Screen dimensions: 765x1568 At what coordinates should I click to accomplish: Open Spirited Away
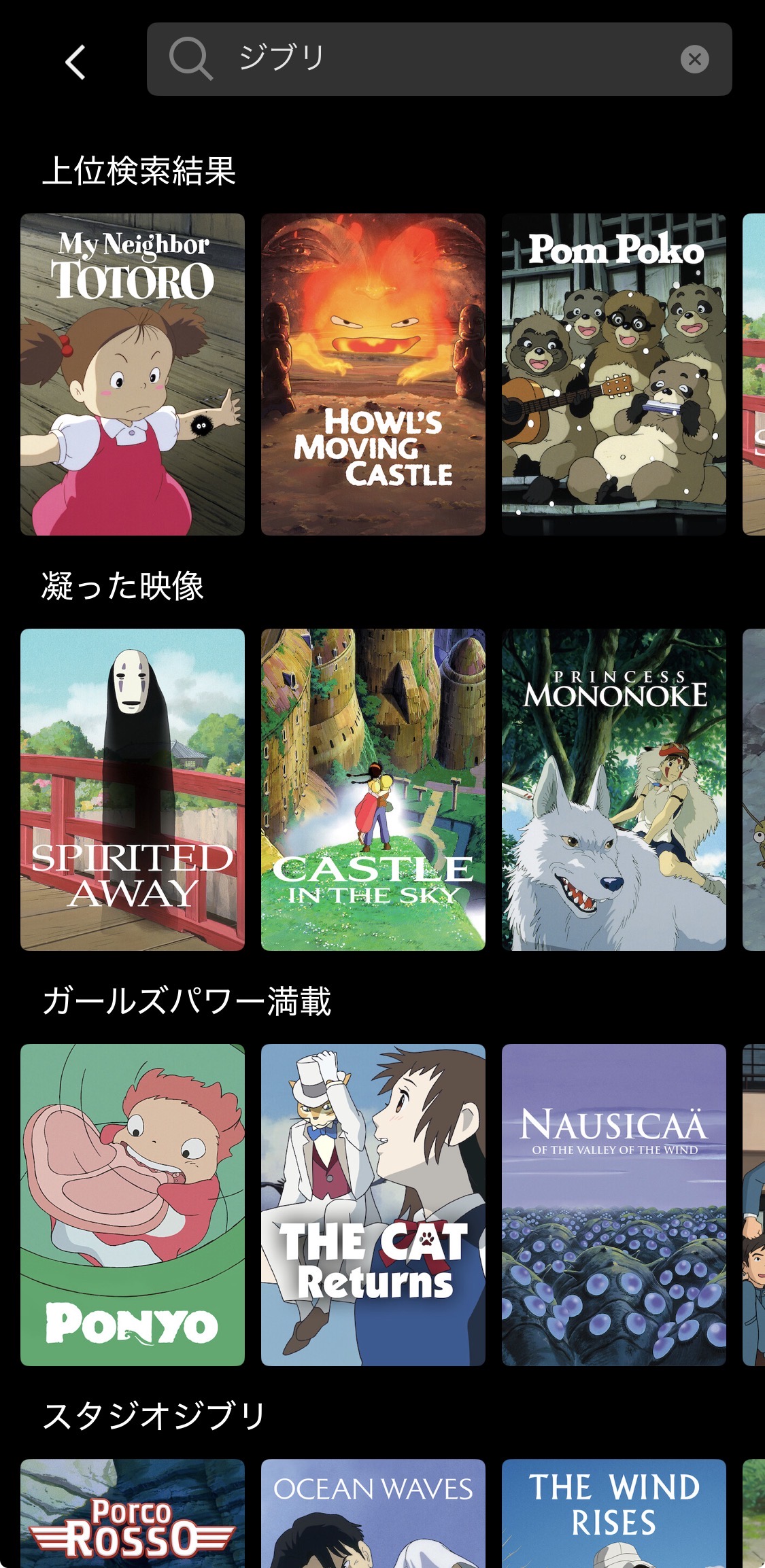(133, 789)
